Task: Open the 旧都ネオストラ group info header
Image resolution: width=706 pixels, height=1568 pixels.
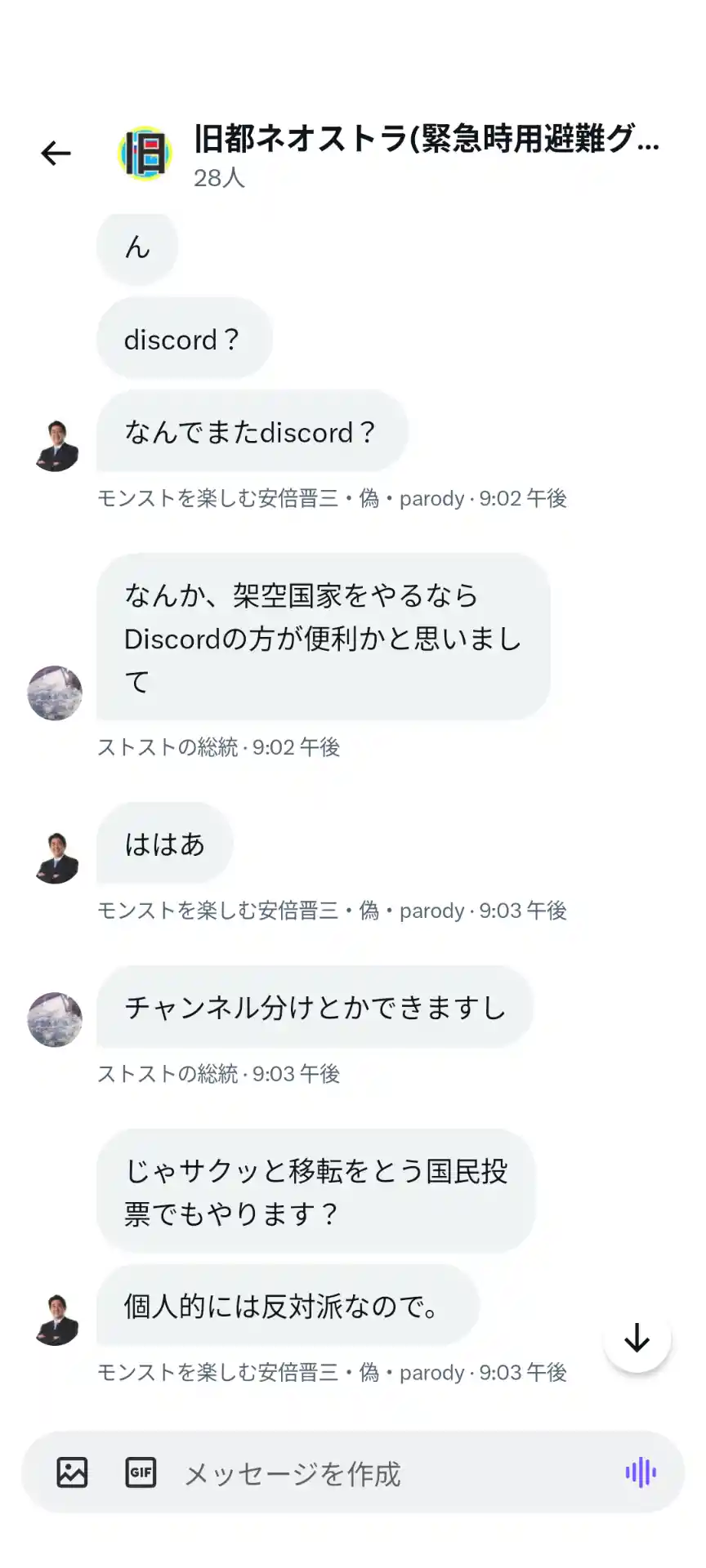Action: pyautogui.click(x=425, y=152)
